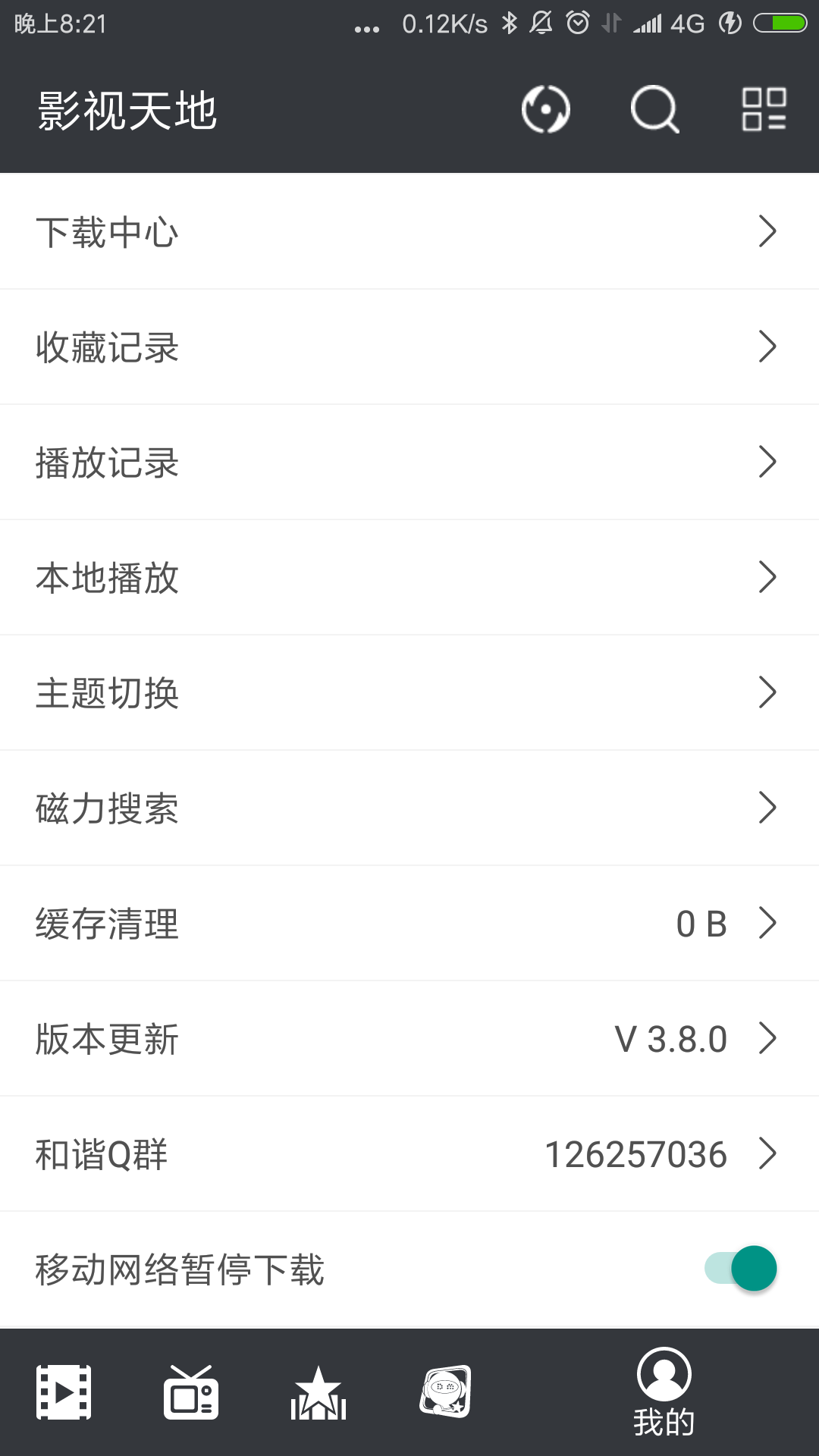The height and width of the screenshot is (1456, 819).
Task: Switch to the robot mascot tab
Action: (446, 1392)
